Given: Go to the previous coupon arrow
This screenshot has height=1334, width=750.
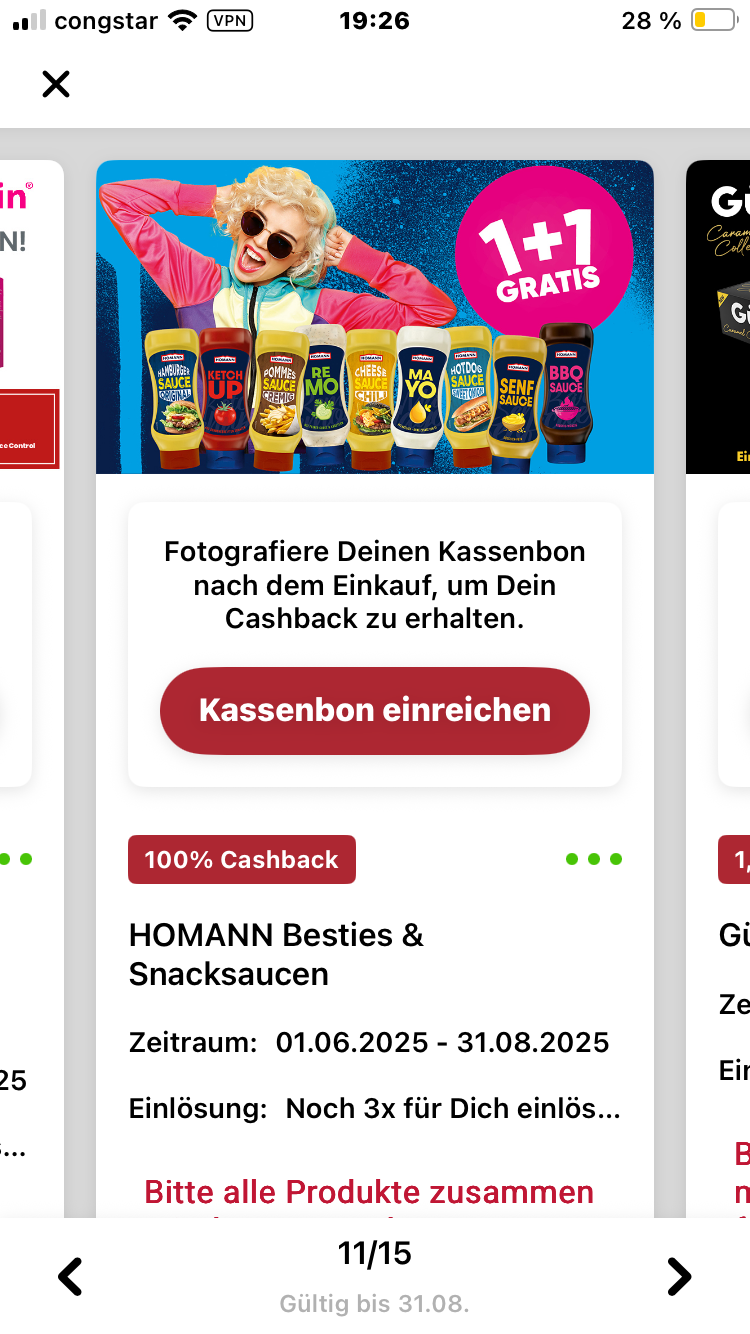Looking at the screenshot, I should tap(70, 1276).
